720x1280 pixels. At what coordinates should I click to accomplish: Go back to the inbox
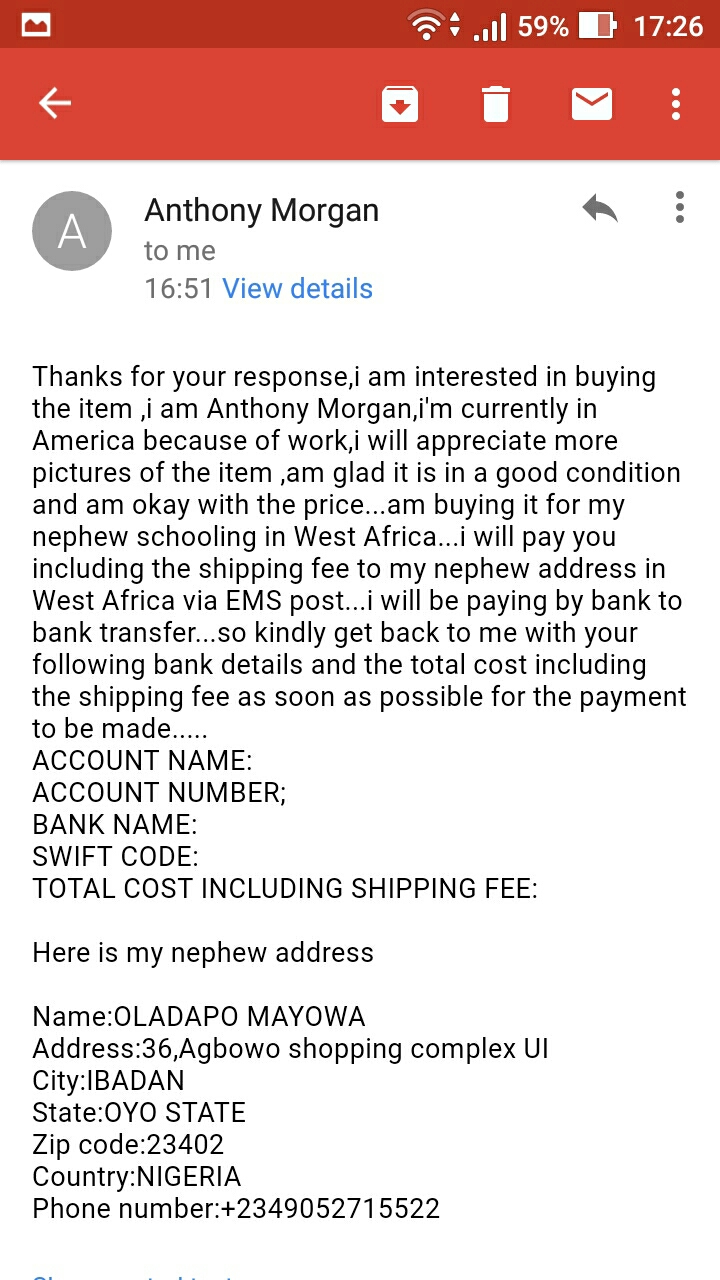click(x=55, y=103)
